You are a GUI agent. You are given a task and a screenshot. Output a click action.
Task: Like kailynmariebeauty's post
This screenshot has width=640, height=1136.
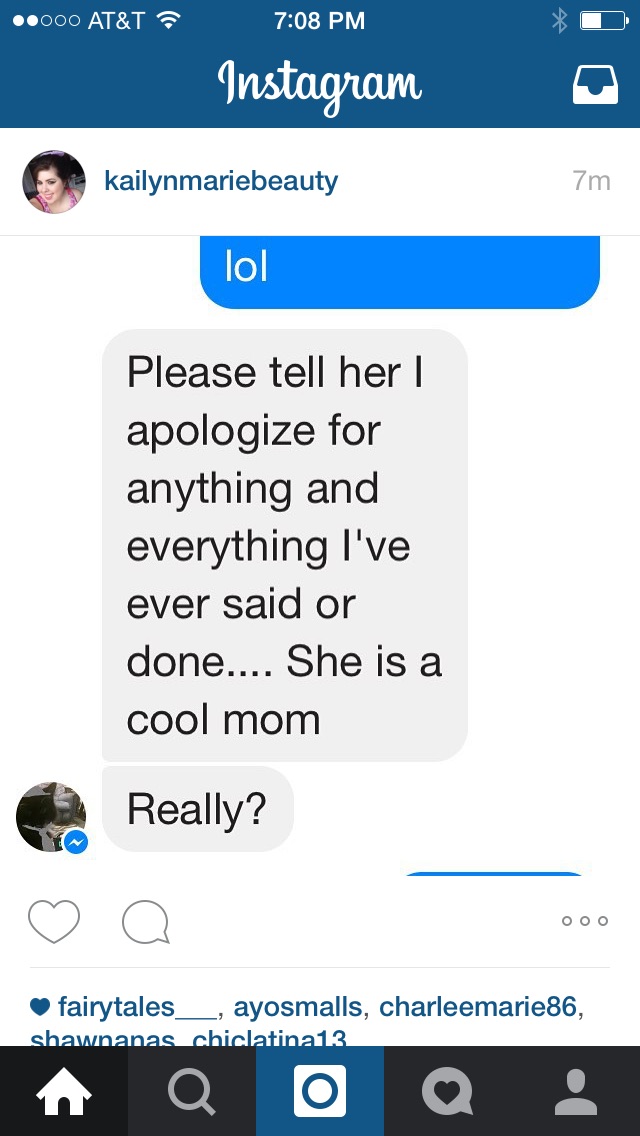coord(54,921)
